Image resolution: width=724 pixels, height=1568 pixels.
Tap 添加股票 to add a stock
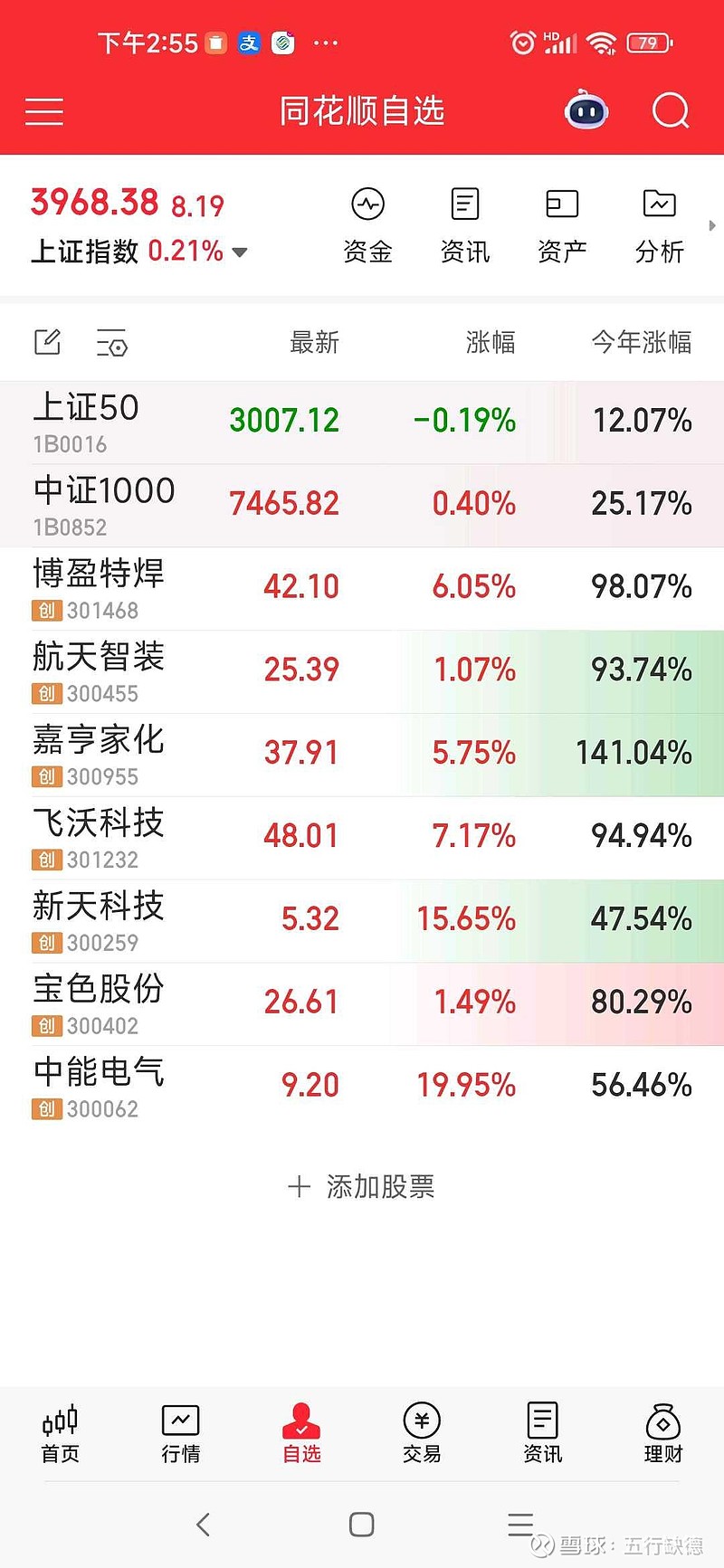tap(360, 1186)
